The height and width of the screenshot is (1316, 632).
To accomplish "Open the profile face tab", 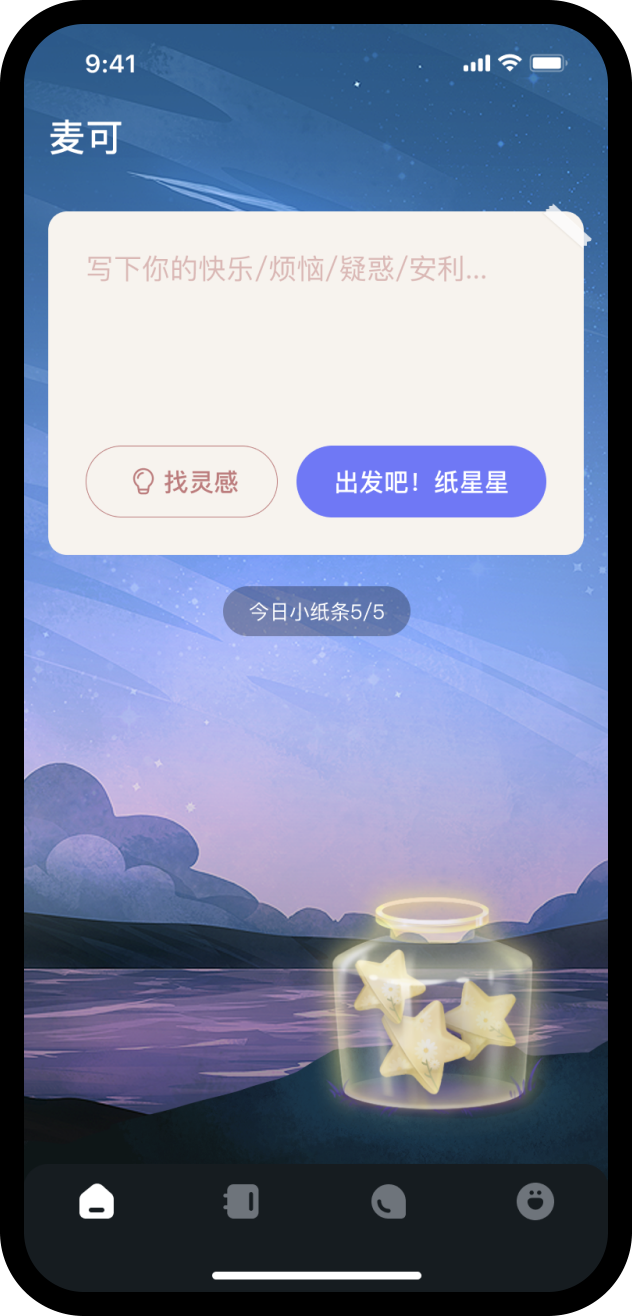I will click(535, 1201).
